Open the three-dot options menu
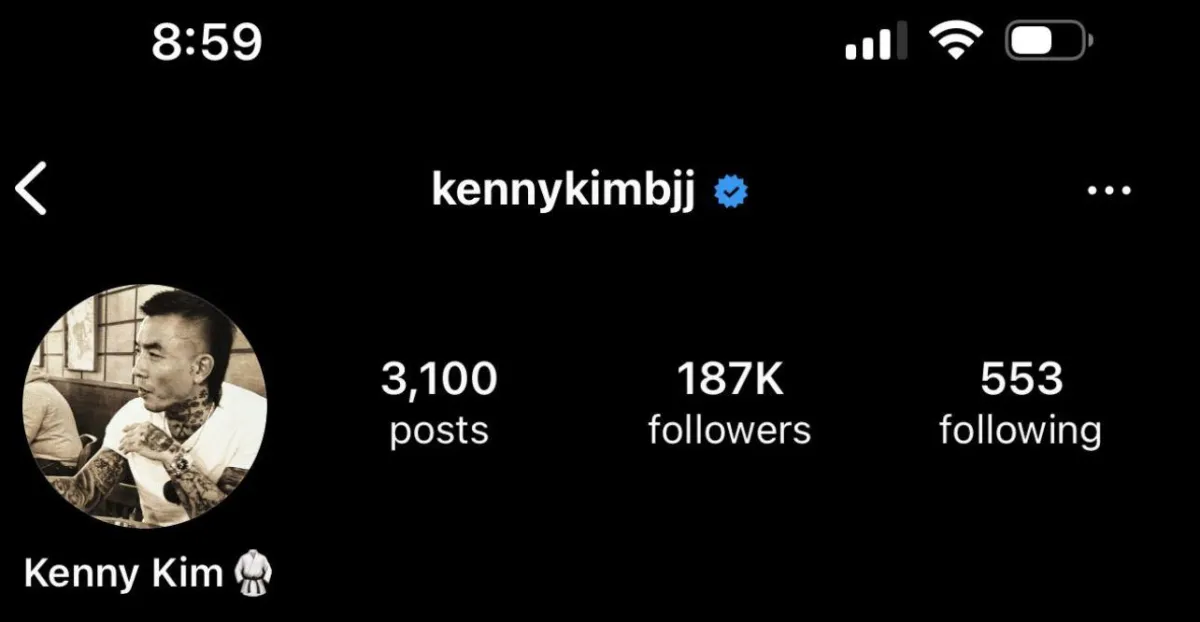The height and width of the screenshot is (622, 1200). [1109, 190]
